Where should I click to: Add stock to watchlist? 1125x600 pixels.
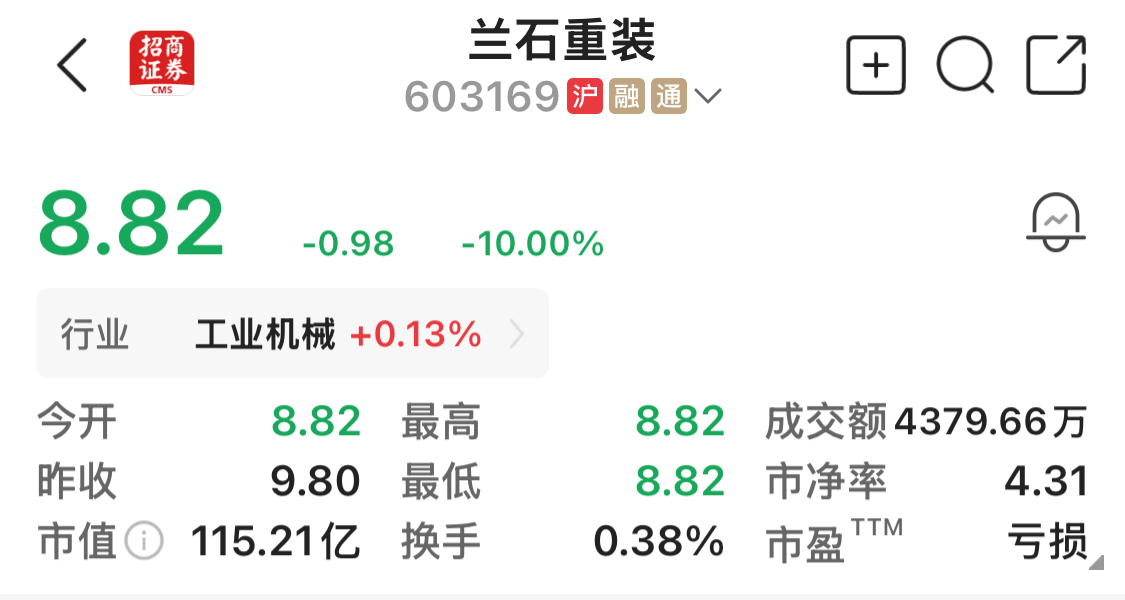(875, 66)
